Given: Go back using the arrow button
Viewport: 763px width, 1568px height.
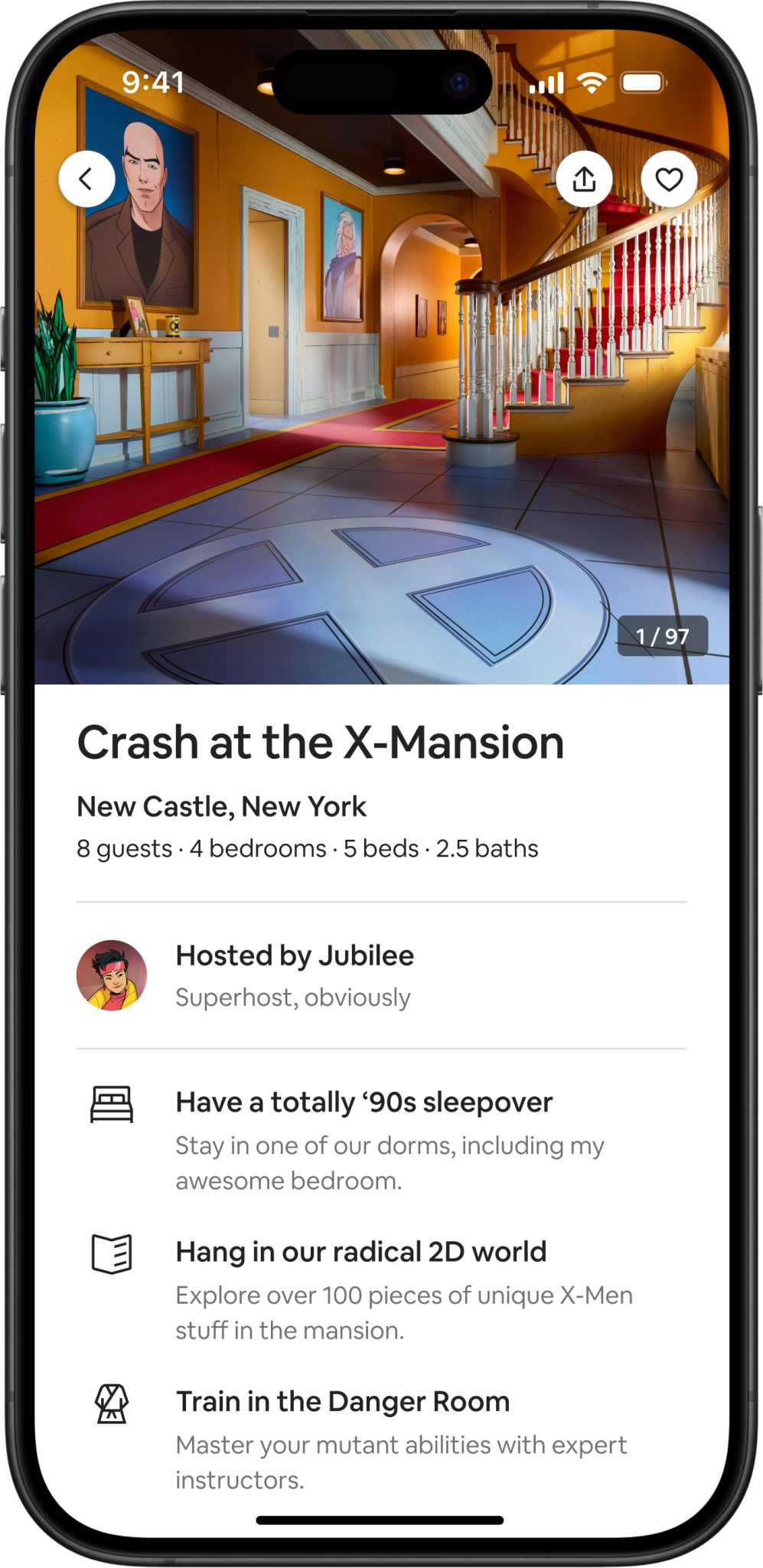Looking at the screenshot, I should click(86, 179).
